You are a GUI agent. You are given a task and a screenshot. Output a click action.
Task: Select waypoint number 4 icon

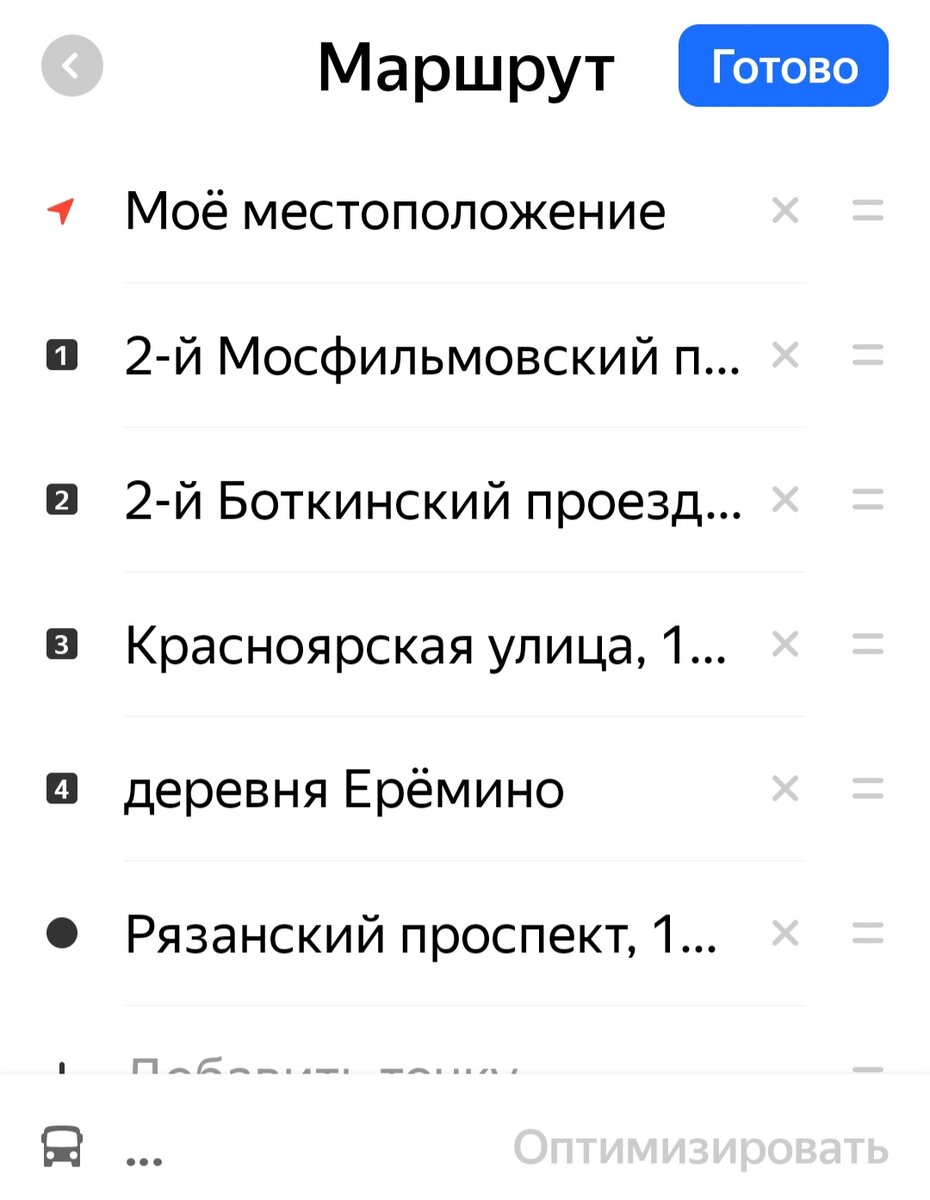(60, 789)
